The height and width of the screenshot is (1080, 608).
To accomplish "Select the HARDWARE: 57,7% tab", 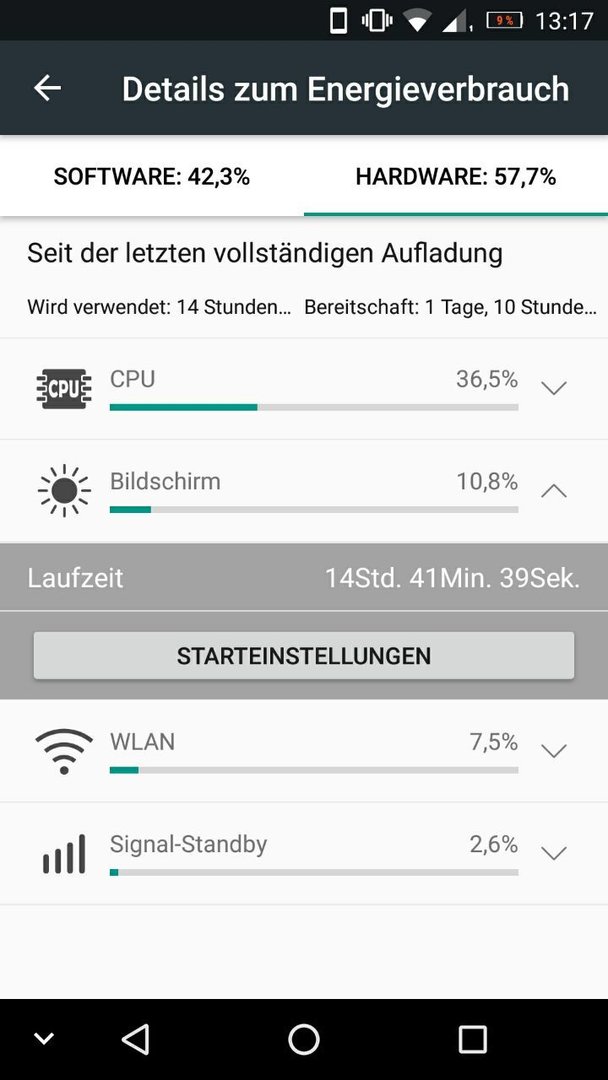I will click(x=456, y=177).
